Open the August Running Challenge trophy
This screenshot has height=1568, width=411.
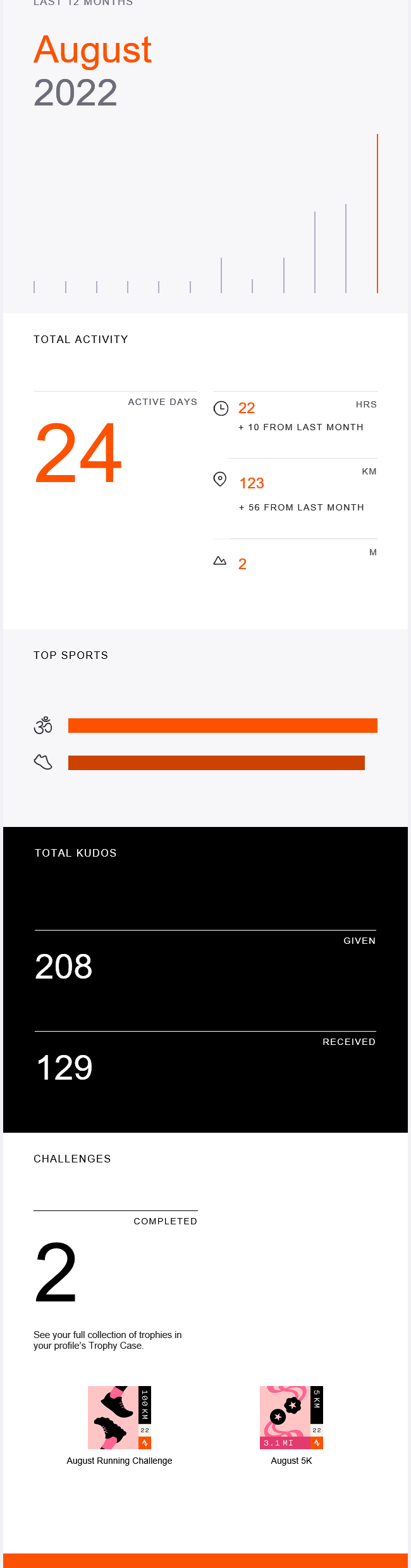[x=120, y=1417]
